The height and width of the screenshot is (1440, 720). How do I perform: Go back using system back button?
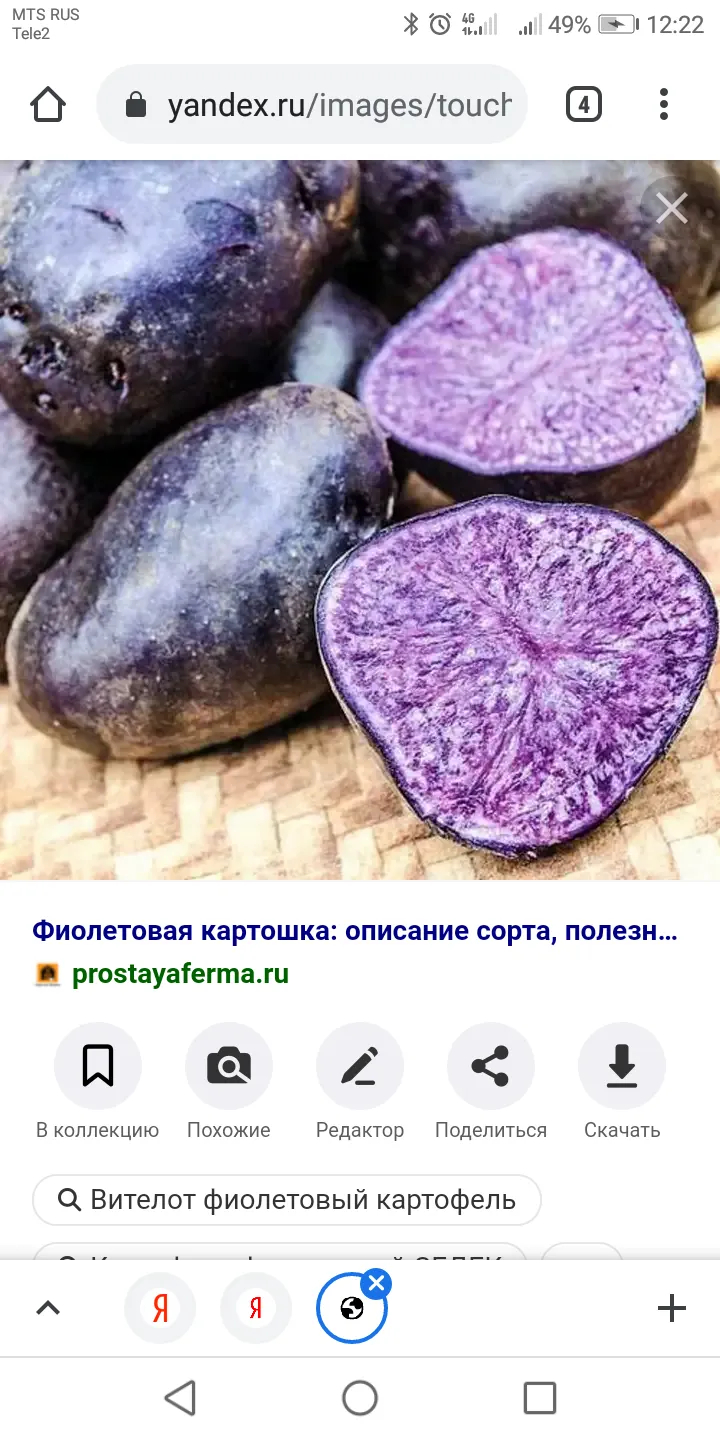pyautogui.click(x=180, y=1398)
